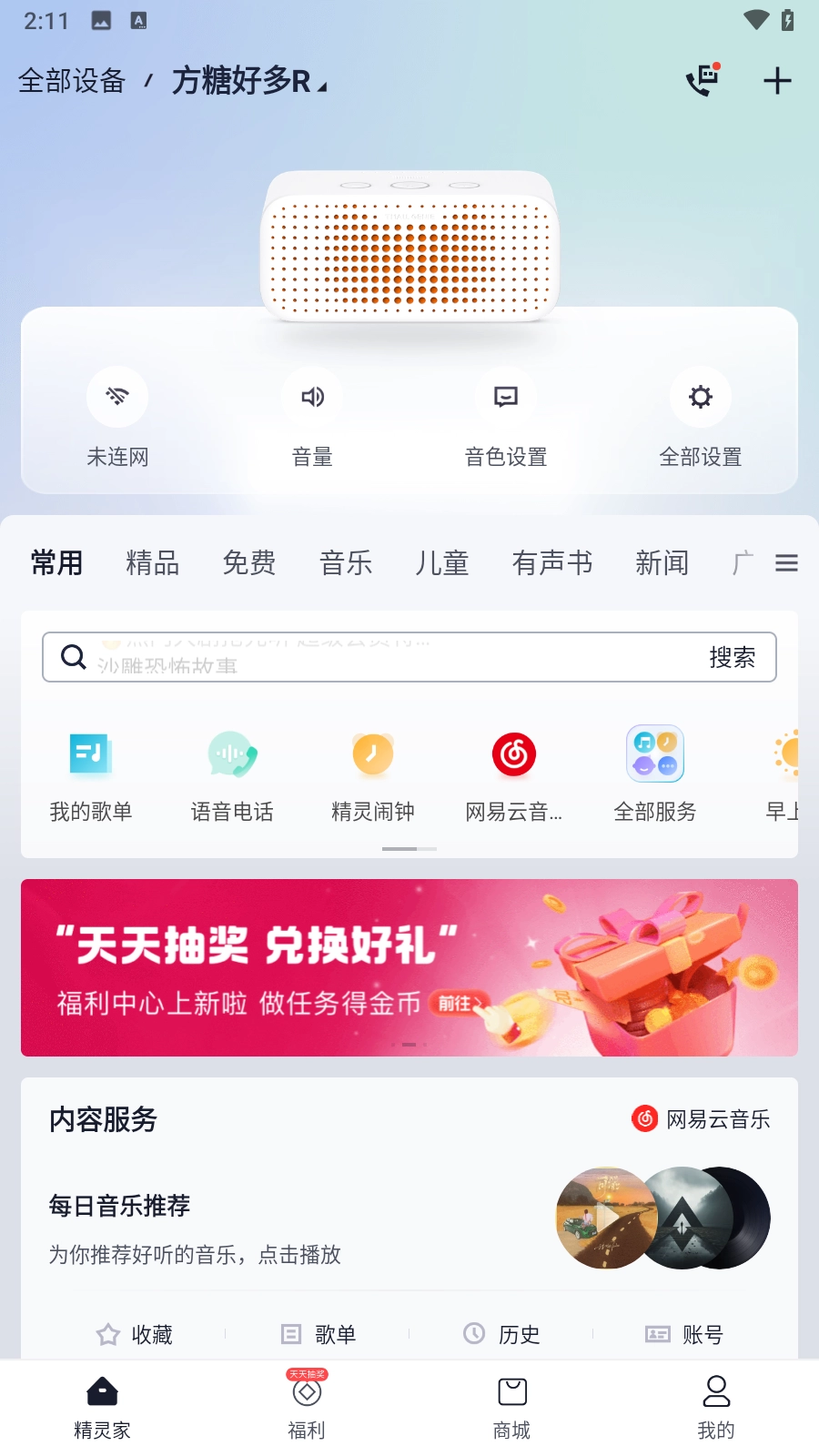Tap the search input field
This screenshot has height=1456, width=819.
(364, 657)
